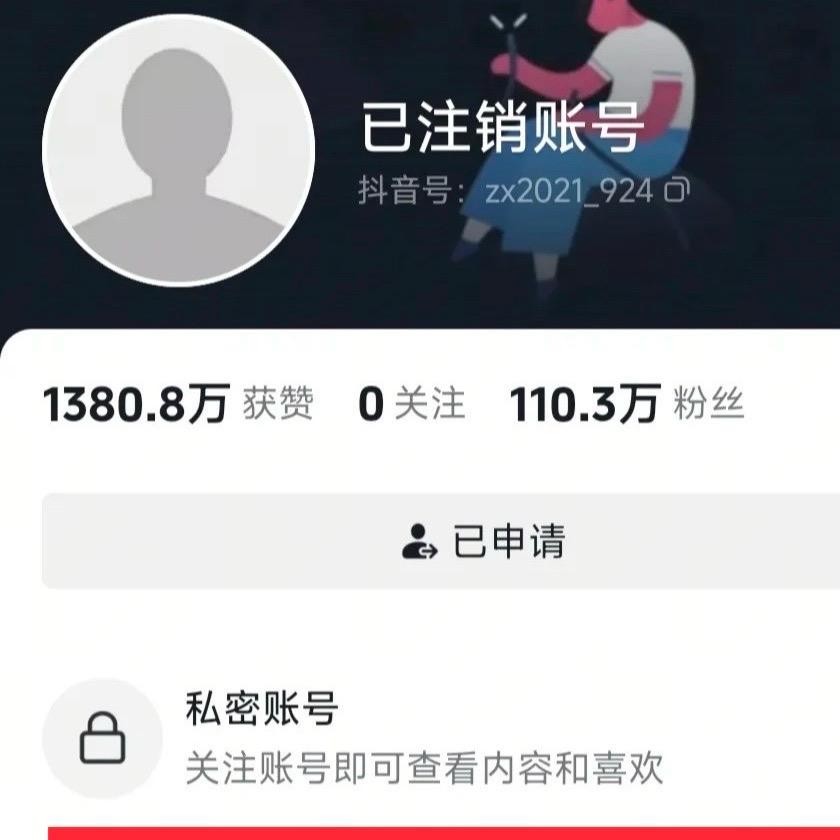Copy the Douyin ID zx2021_924
Viewport: 840px width, 840px height.
click(677, 190)
